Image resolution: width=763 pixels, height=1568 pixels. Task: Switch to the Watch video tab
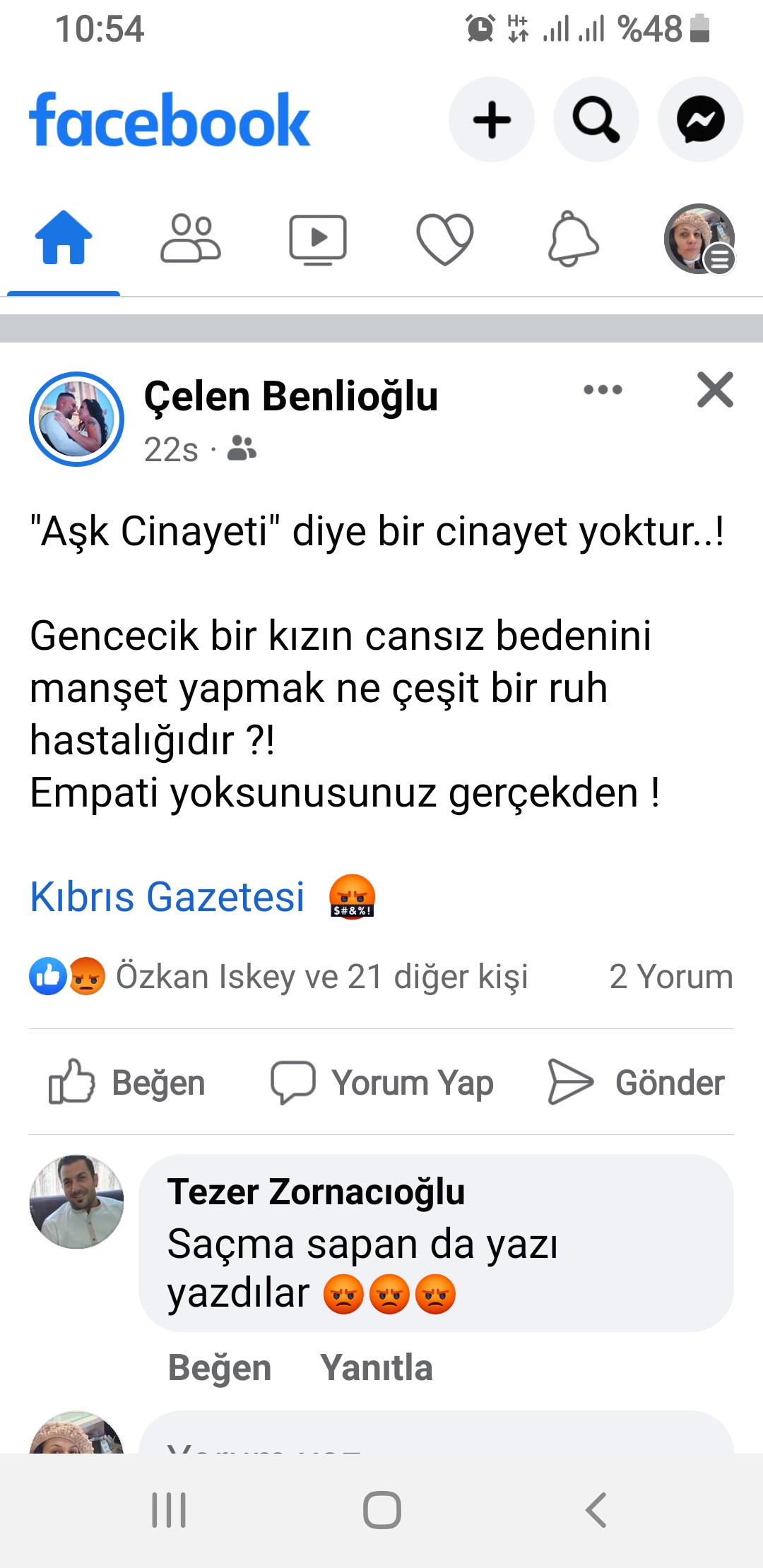coord(318,239)
